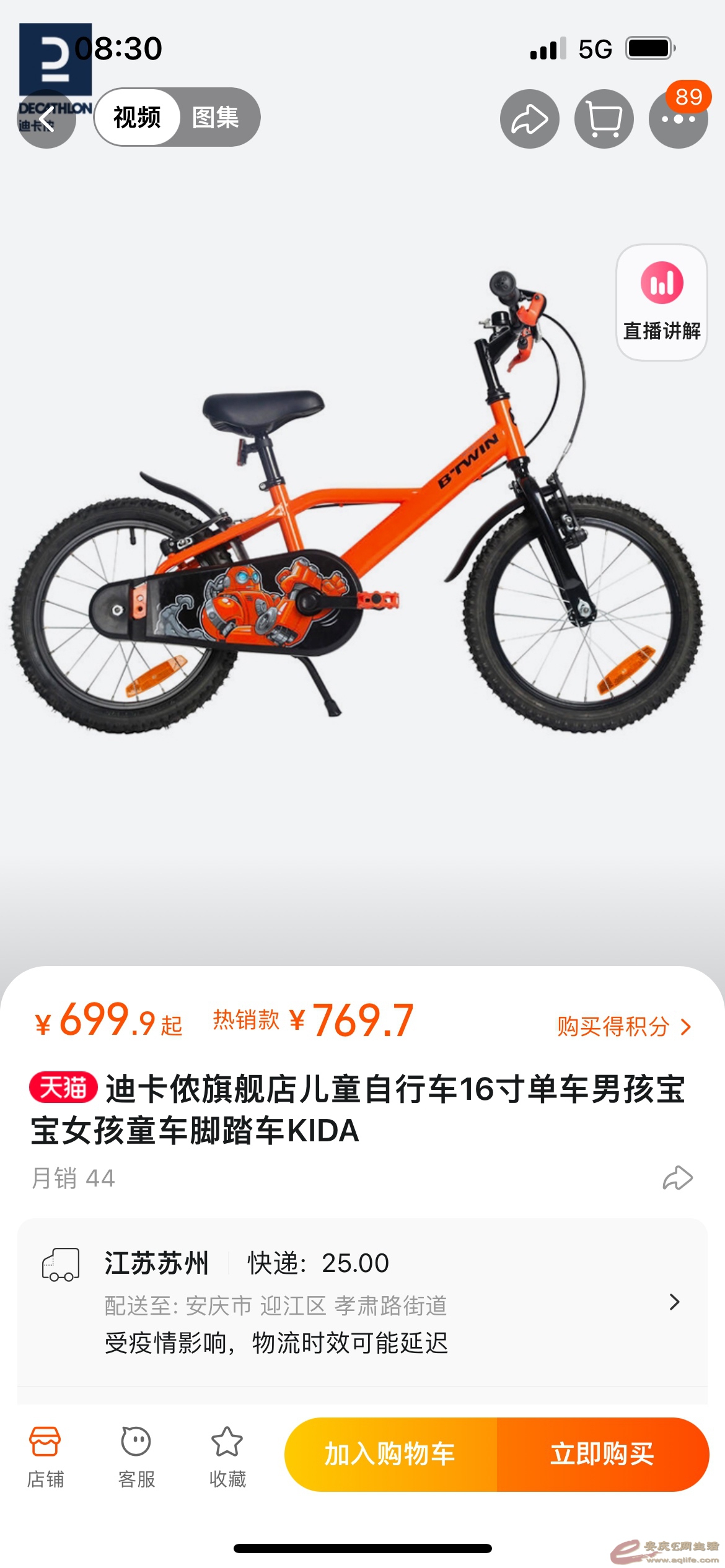Open delivery details for 江苏苏州 shipping row

coord(674,1302)
